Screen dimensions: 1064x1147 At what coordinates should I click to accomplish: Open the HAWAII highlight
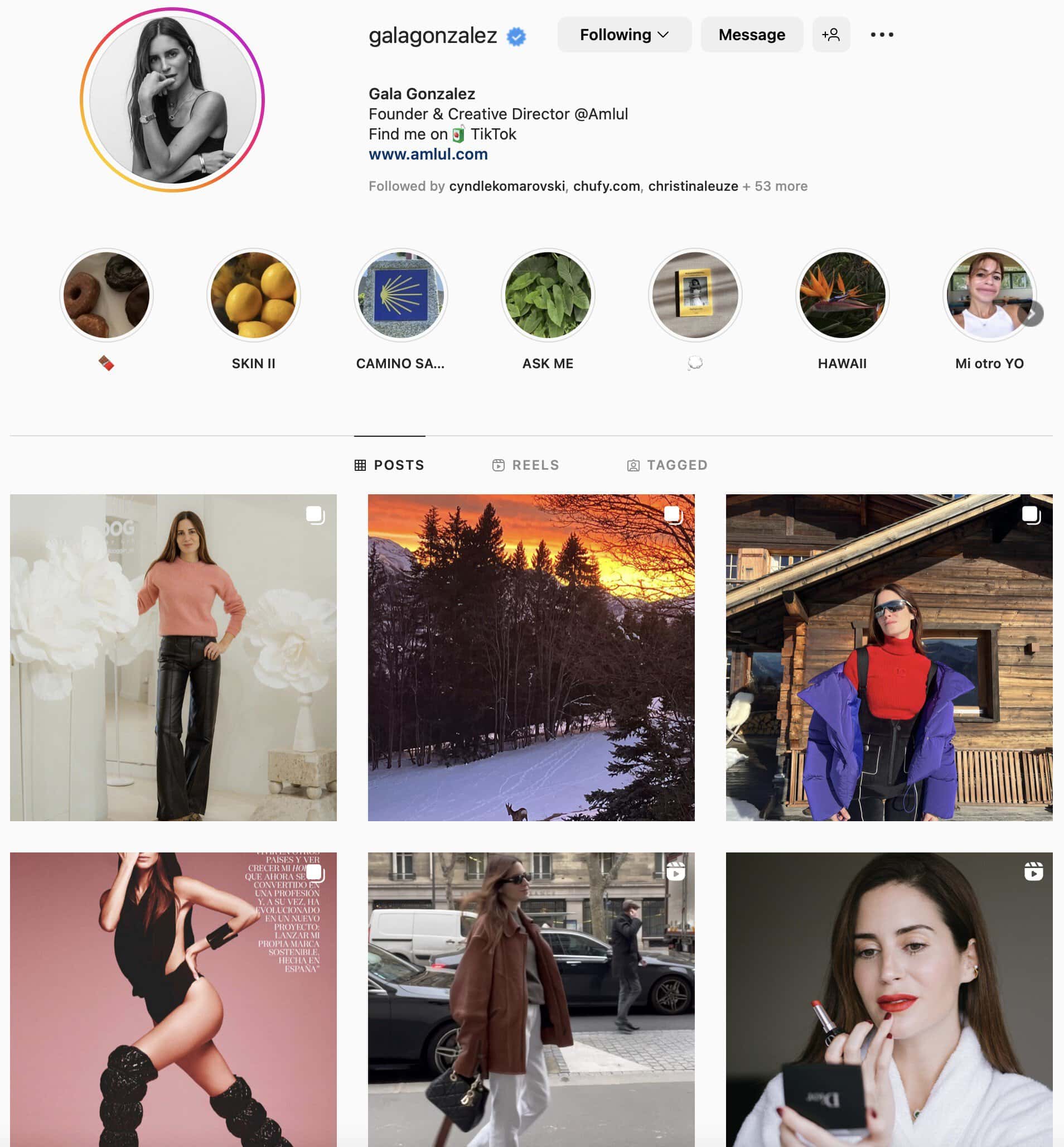point(841,296)
